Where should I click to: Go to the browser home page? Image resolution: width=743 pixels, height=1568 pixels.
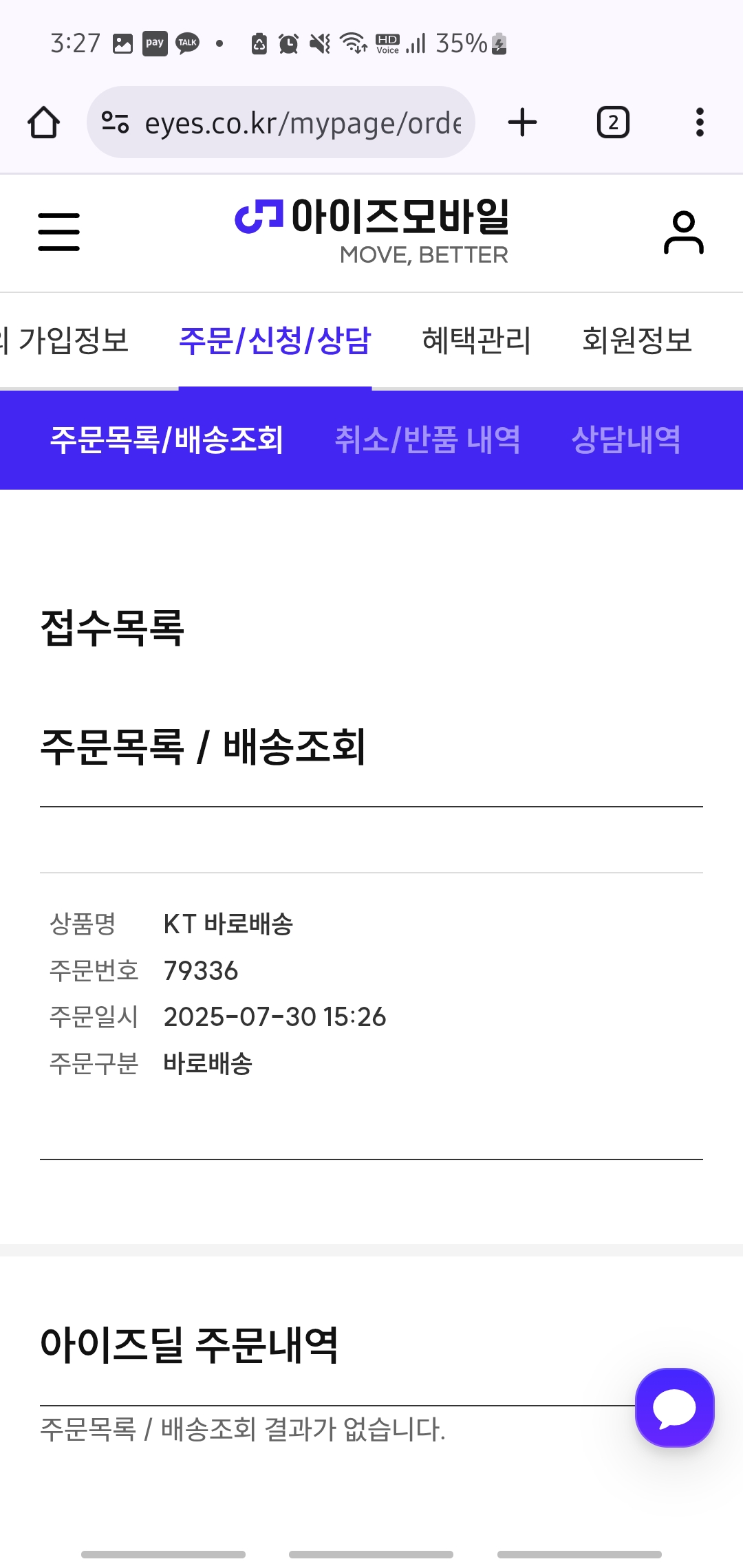(43, 123)
